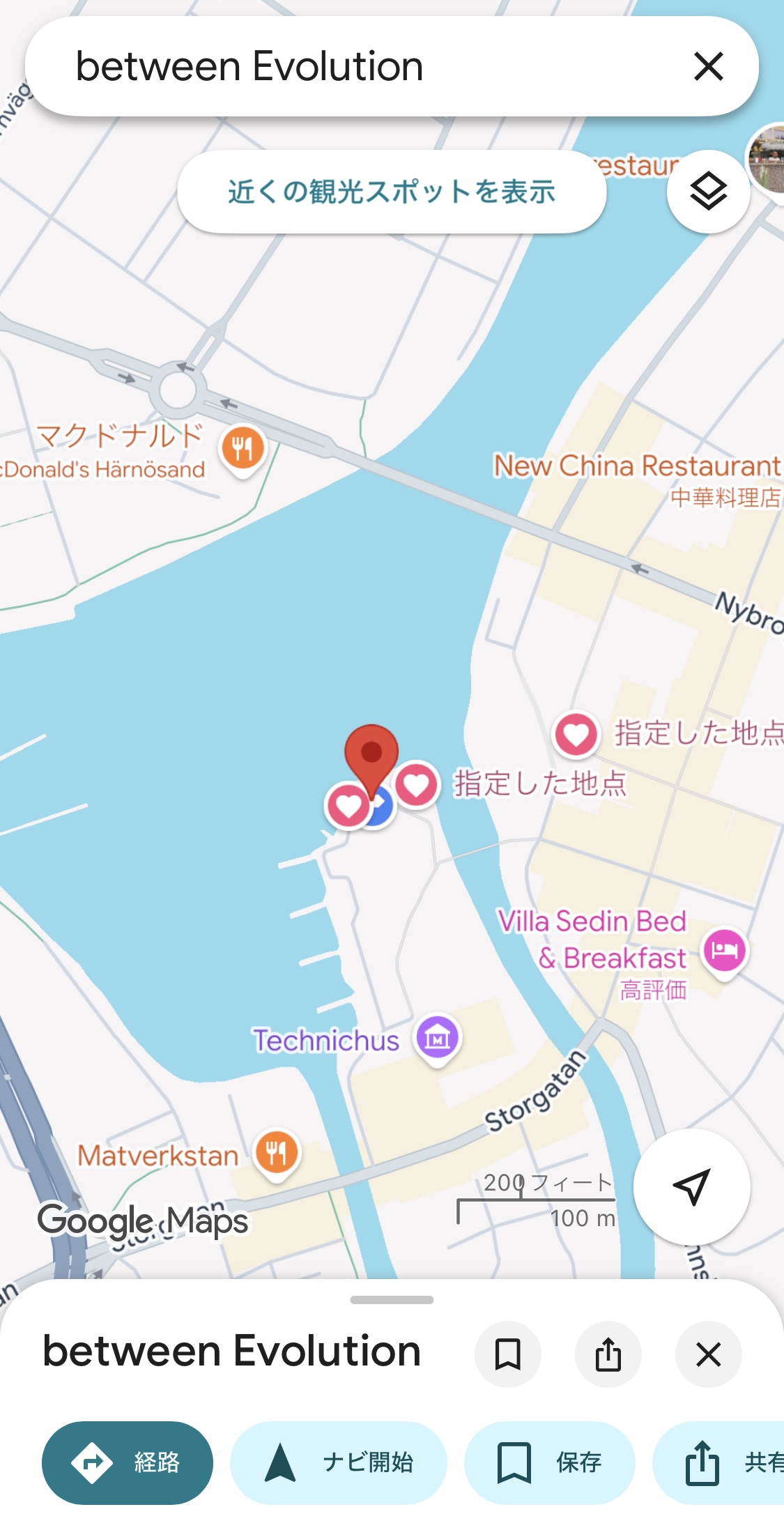
Task: Open New China Restaurant label
Action: (x=636, y=466)
